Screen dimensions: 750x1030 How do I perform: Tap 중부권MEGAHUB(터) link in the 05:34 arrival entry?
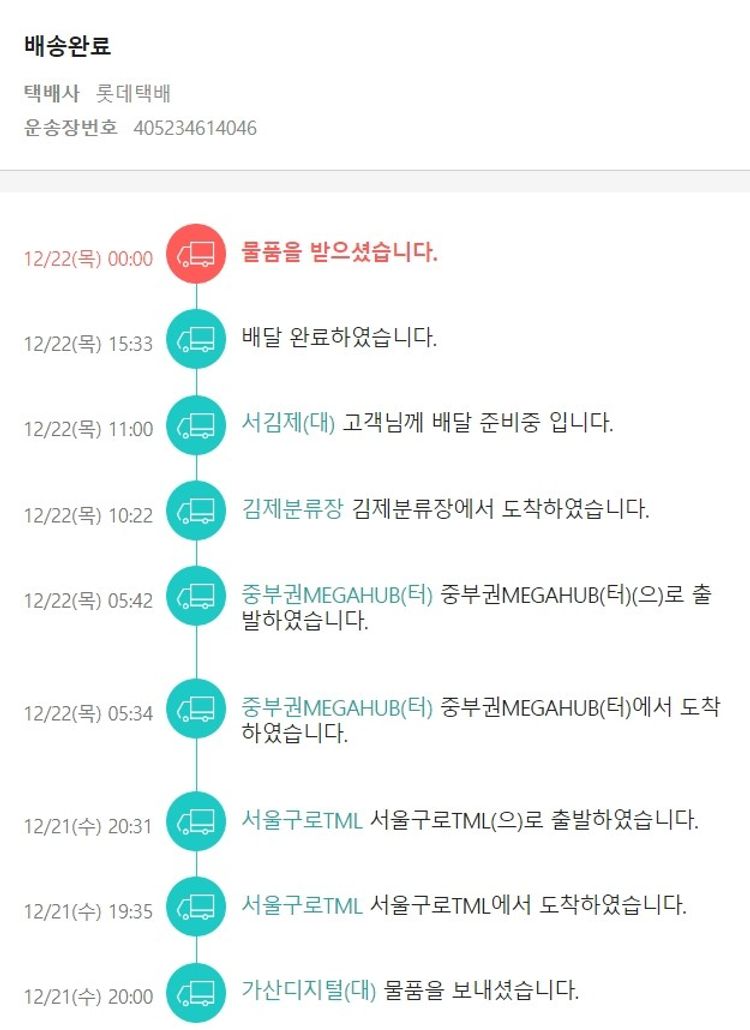click(337, 707)
